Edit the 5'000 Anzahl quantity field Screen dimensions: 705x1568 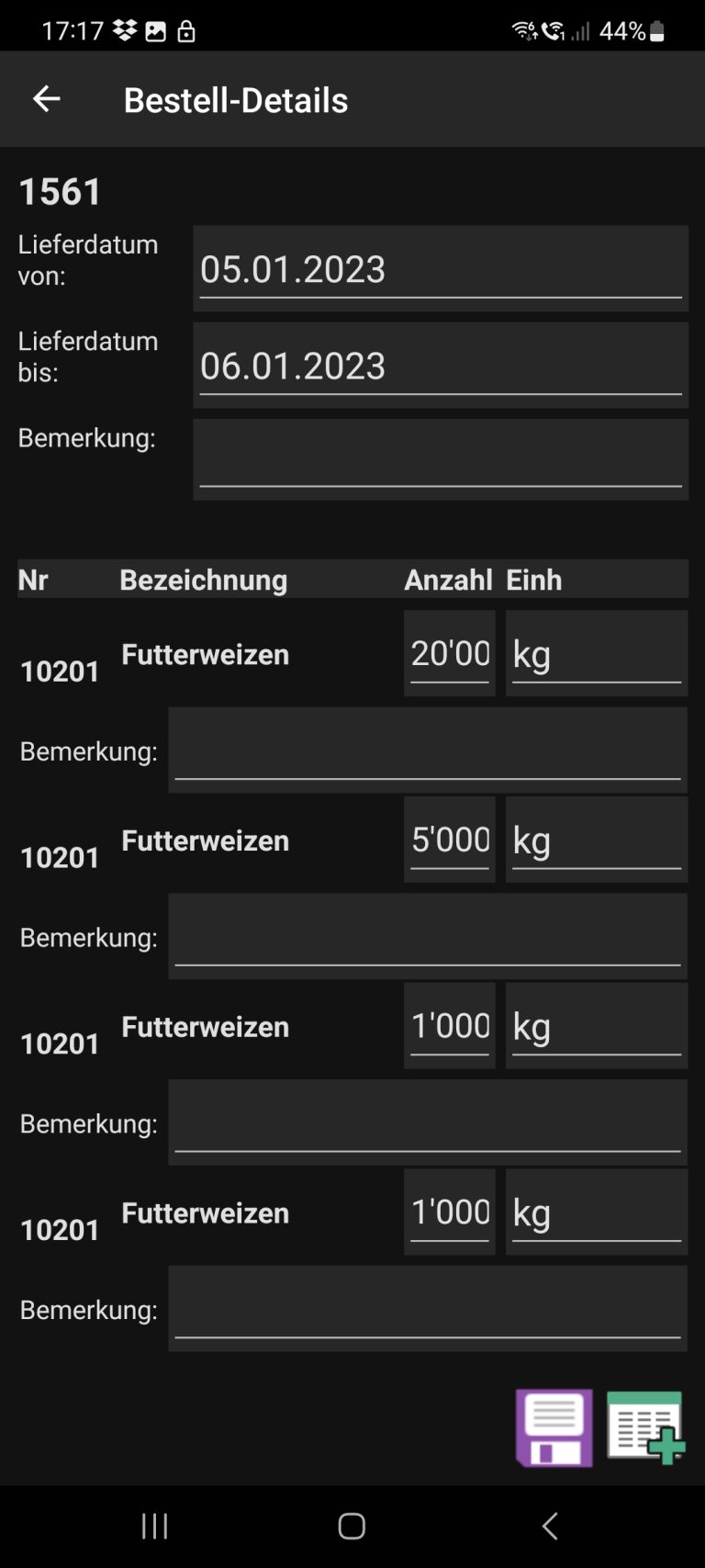click(x=450, y=840)
